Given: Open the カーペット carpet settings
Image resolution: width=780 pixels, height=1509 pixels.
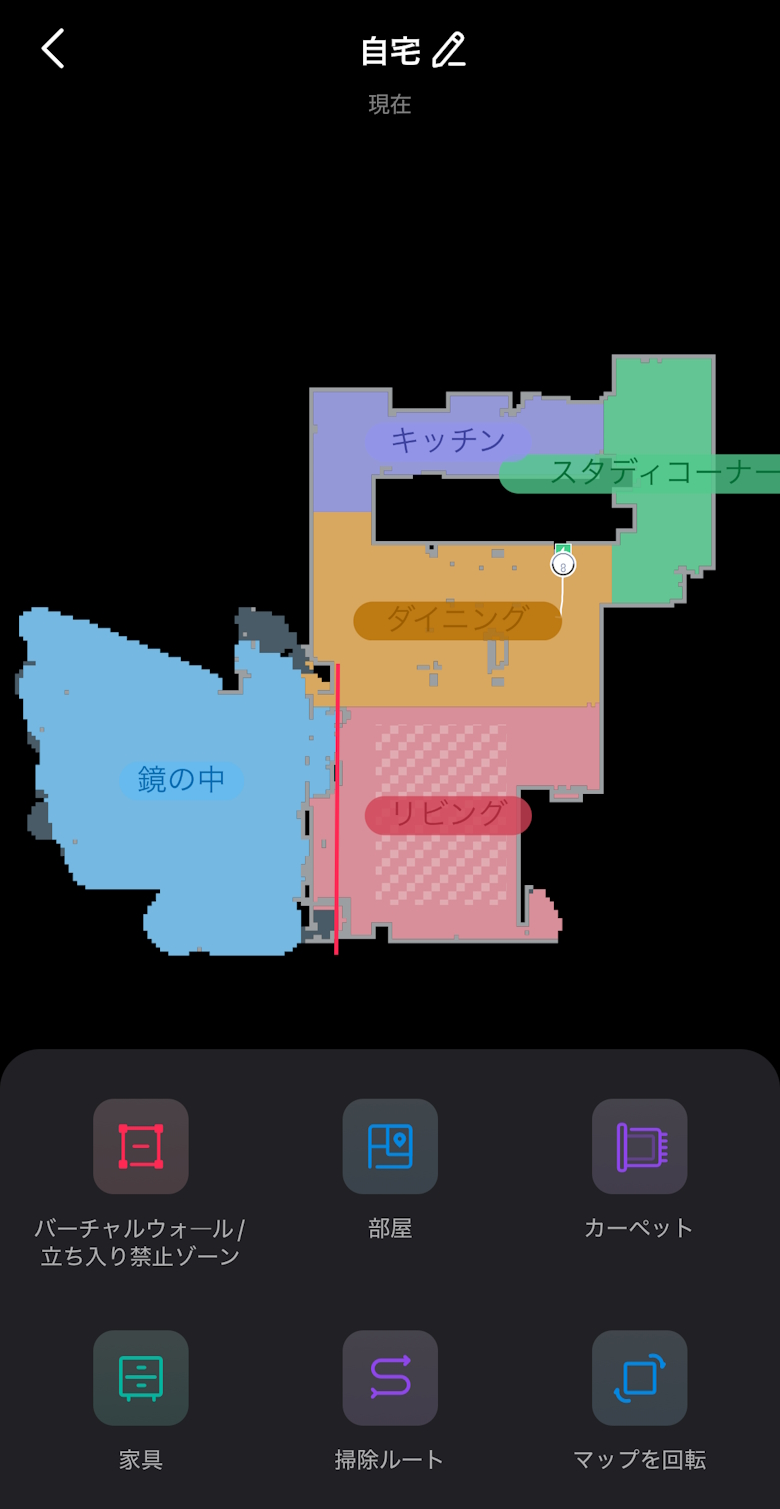Looking at the screenshot, I should (639, 1146).
